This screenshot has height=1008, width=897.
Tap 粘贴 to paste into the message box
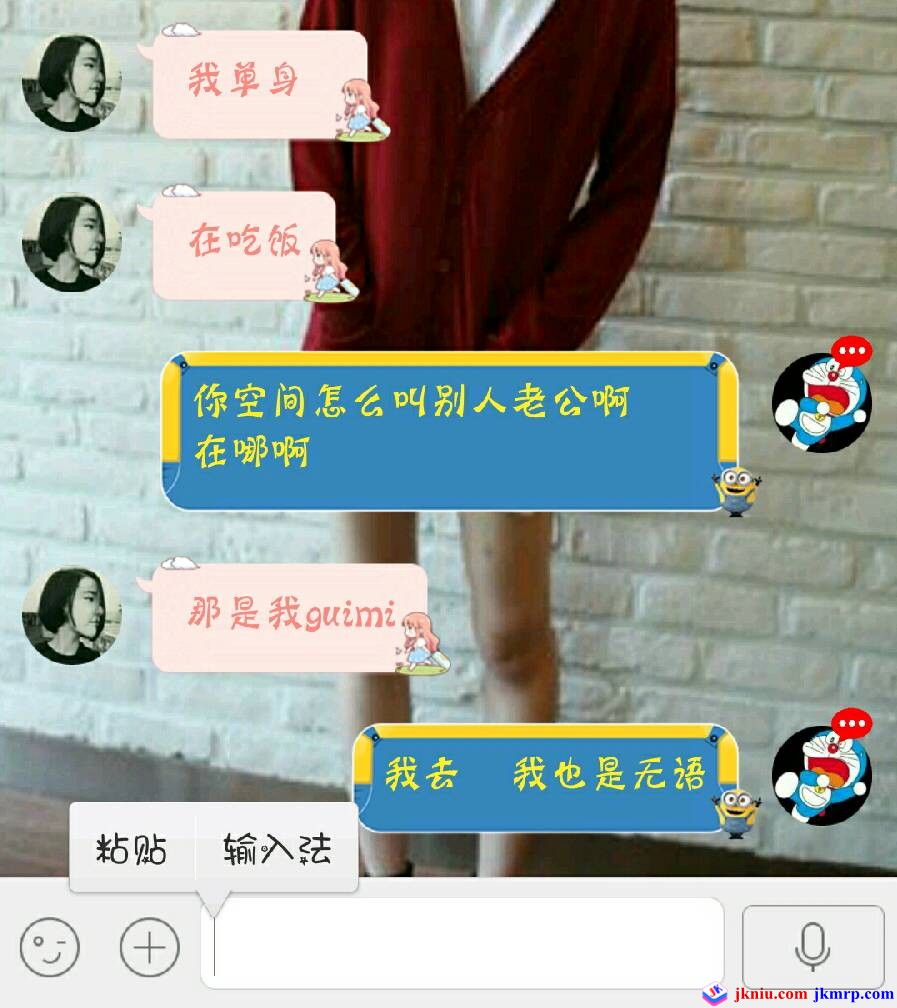coord(131,850)
